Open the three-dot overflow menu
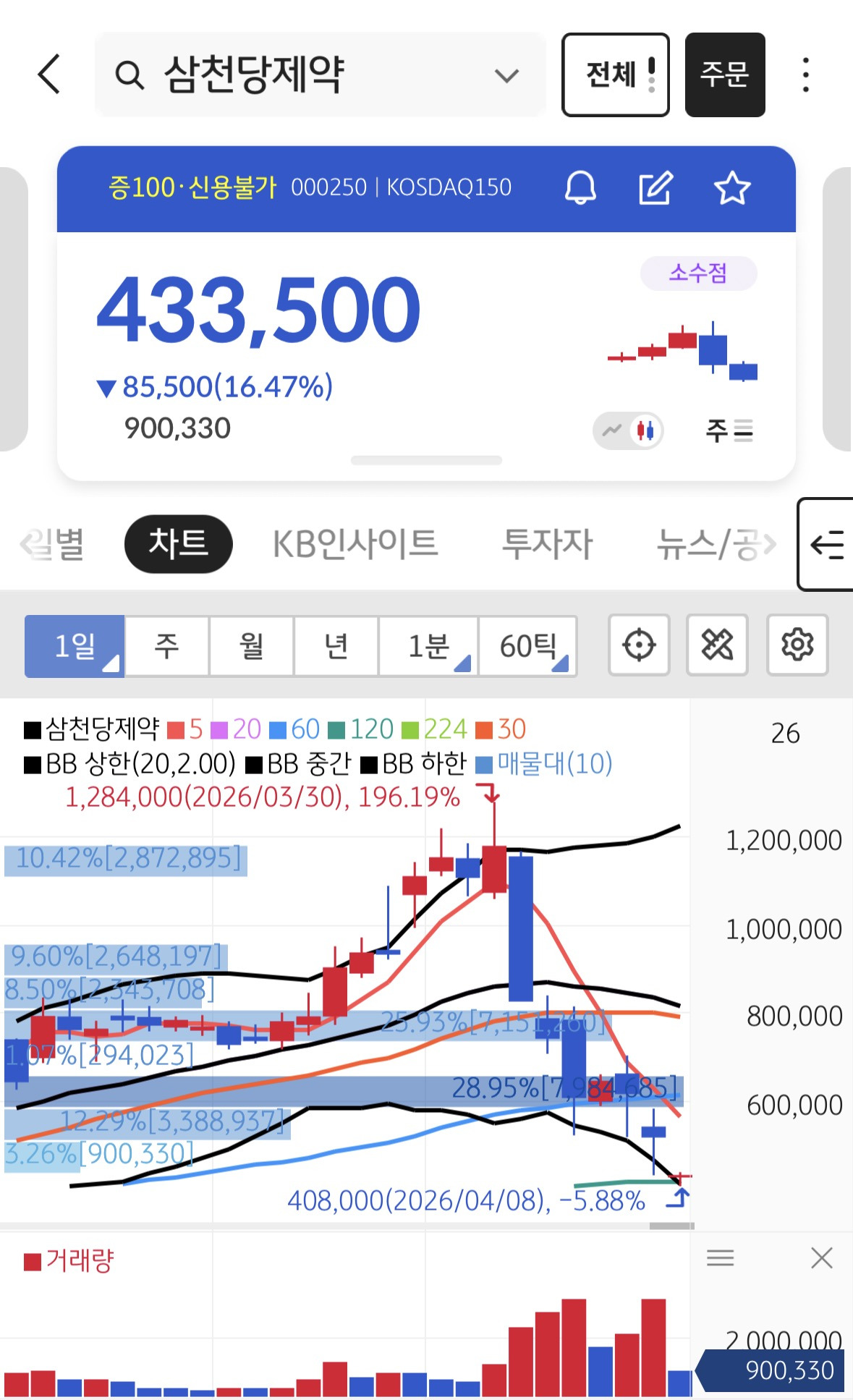853x1400 pixels. pyautogui.click(x=805, y=75)
